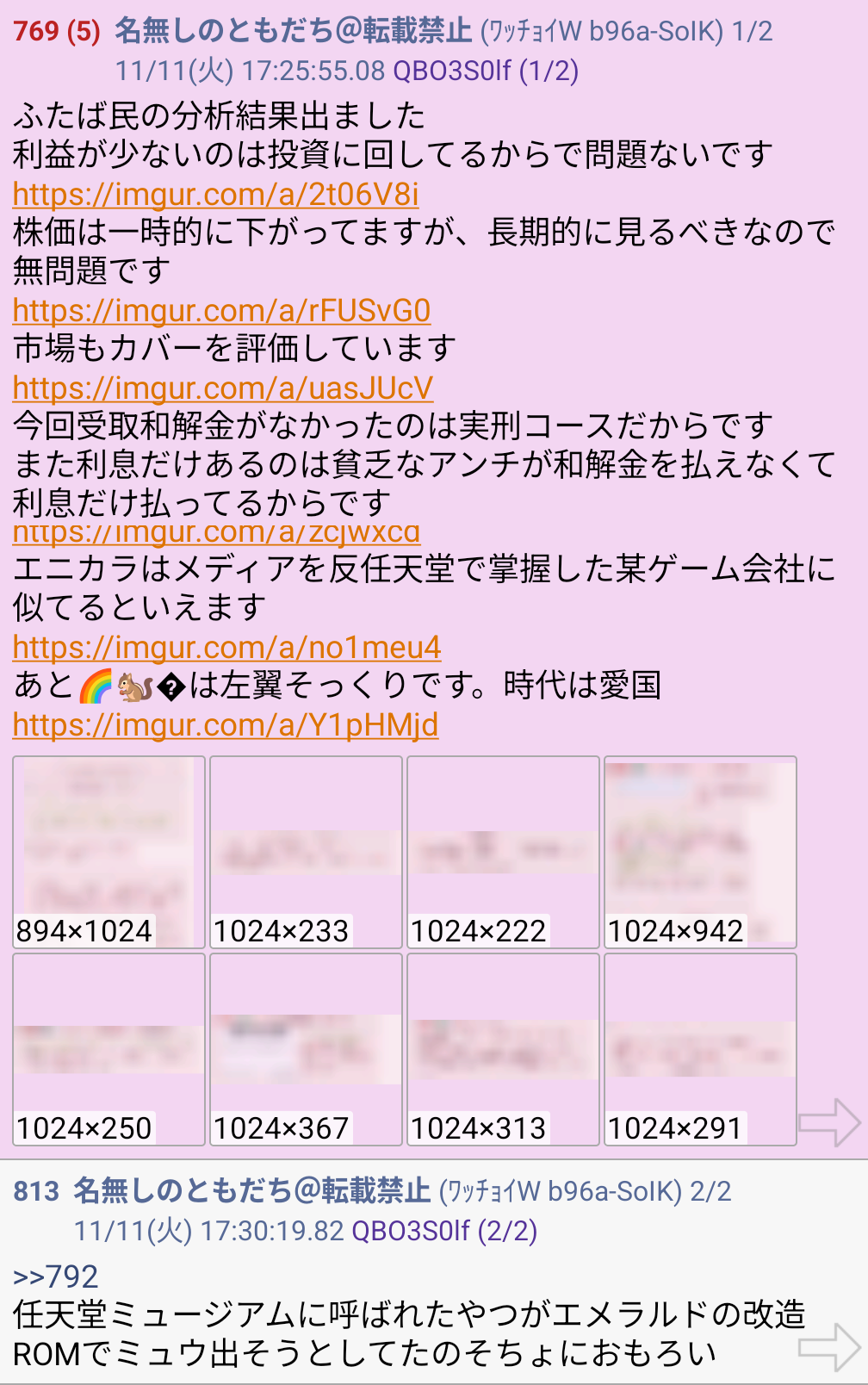View the 1024×367 image thumbnail
Viewport: 868px width, 1385px height.
306,1049
